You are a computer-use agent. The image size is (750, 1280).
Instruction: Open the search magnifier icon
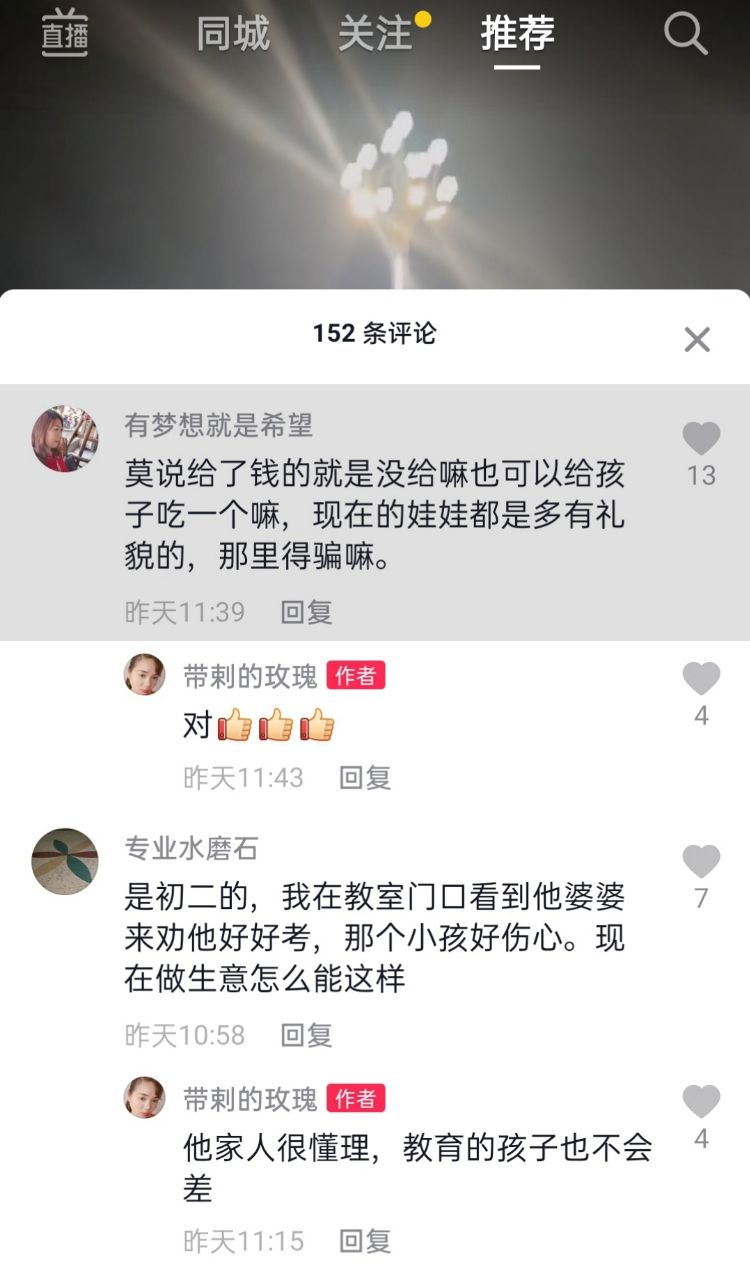tap(686, 34)
